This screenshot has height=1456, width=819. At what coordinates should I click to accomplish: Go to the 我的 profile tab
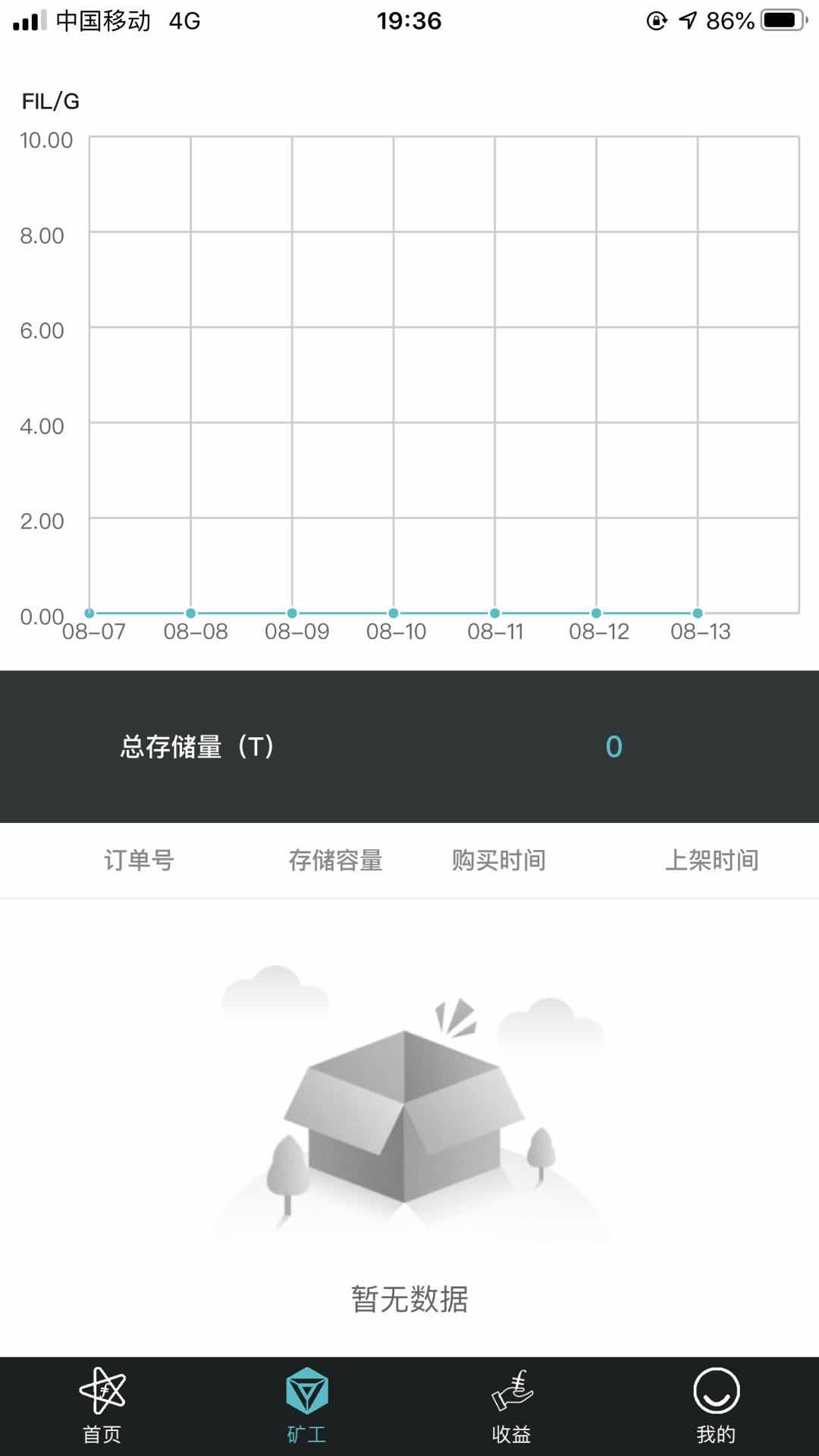coord(716,1405)
